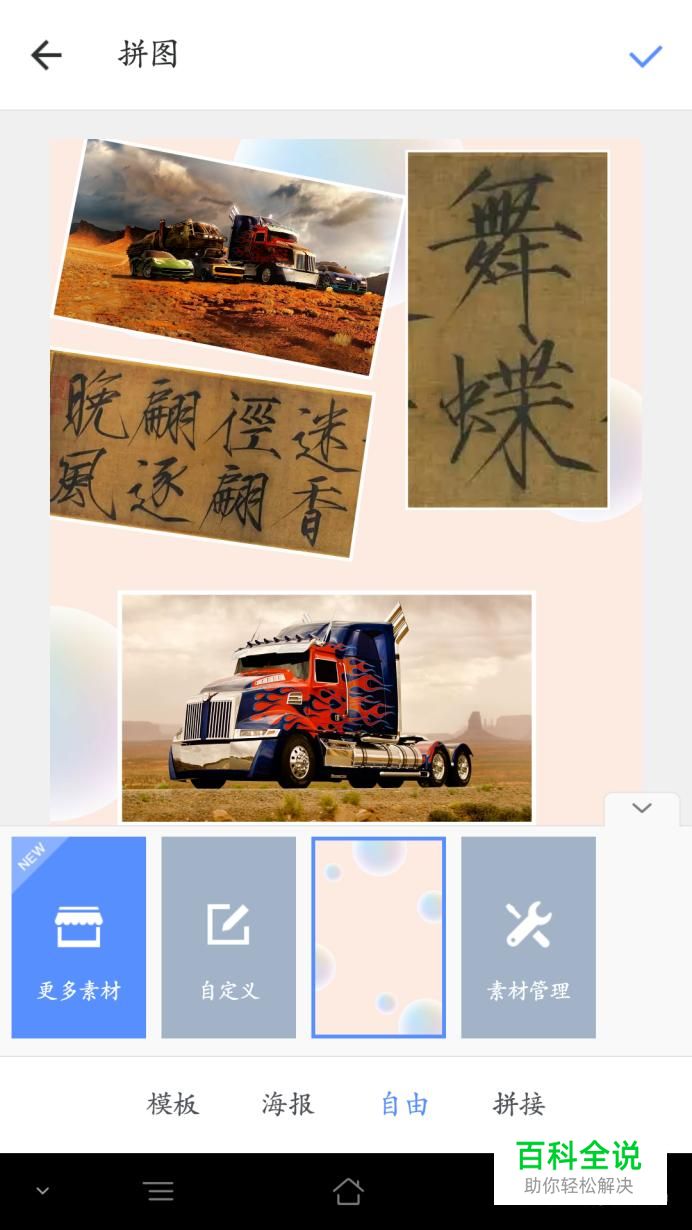This screenshot has height=1230, width=692.
Task: Open the system menu button
Action: 158,1191
